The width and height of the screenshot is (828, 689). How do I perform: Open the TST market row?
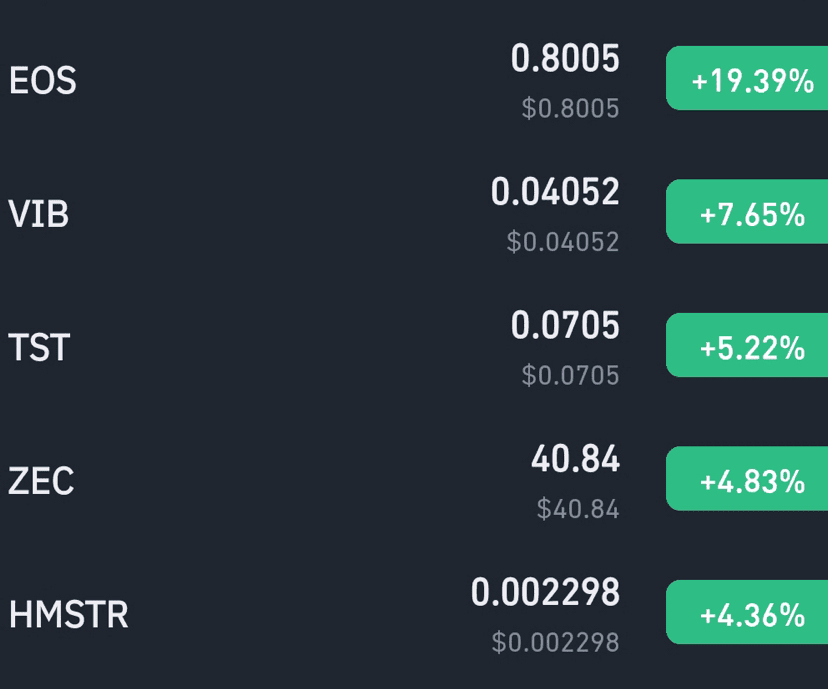(x=40, y=348)
